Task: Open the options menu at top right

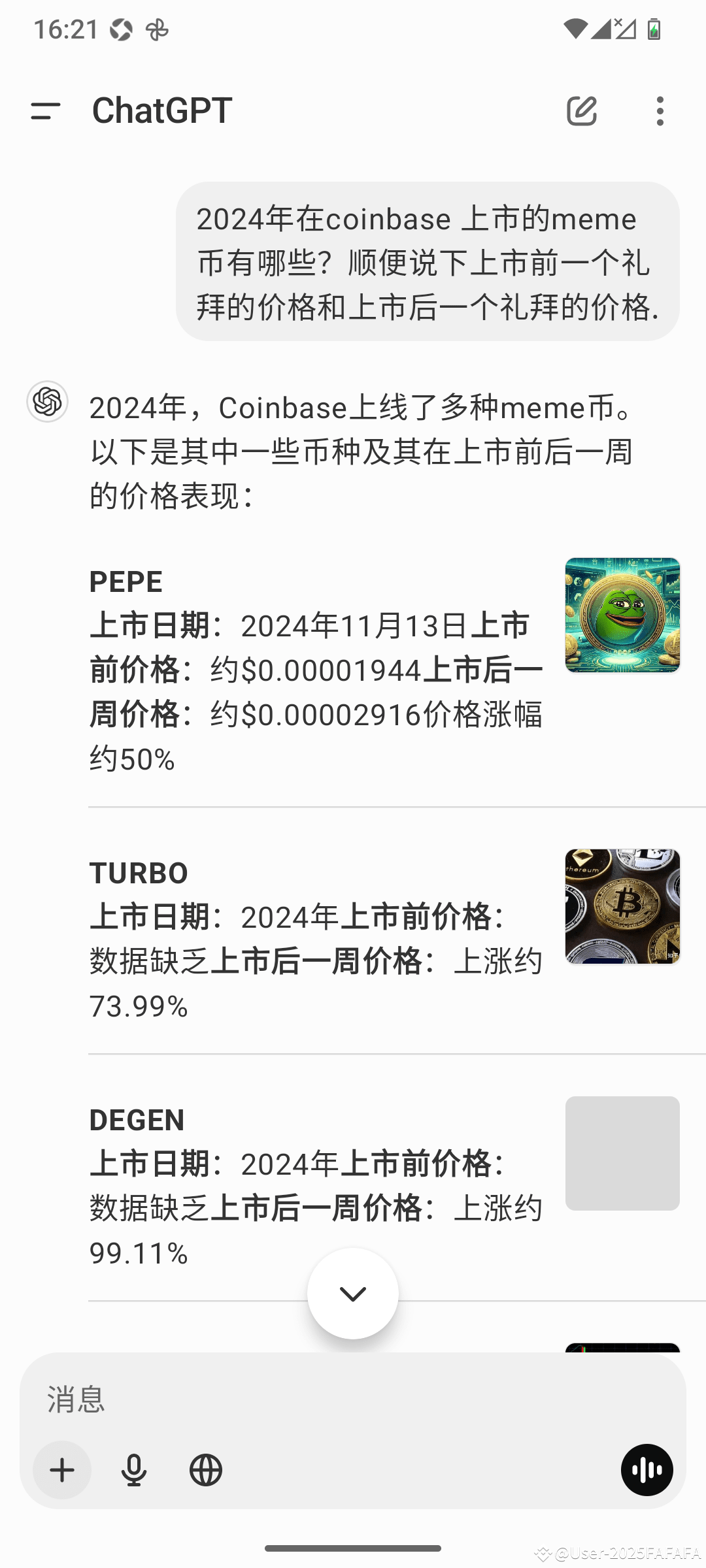Action: coord(660,110)
